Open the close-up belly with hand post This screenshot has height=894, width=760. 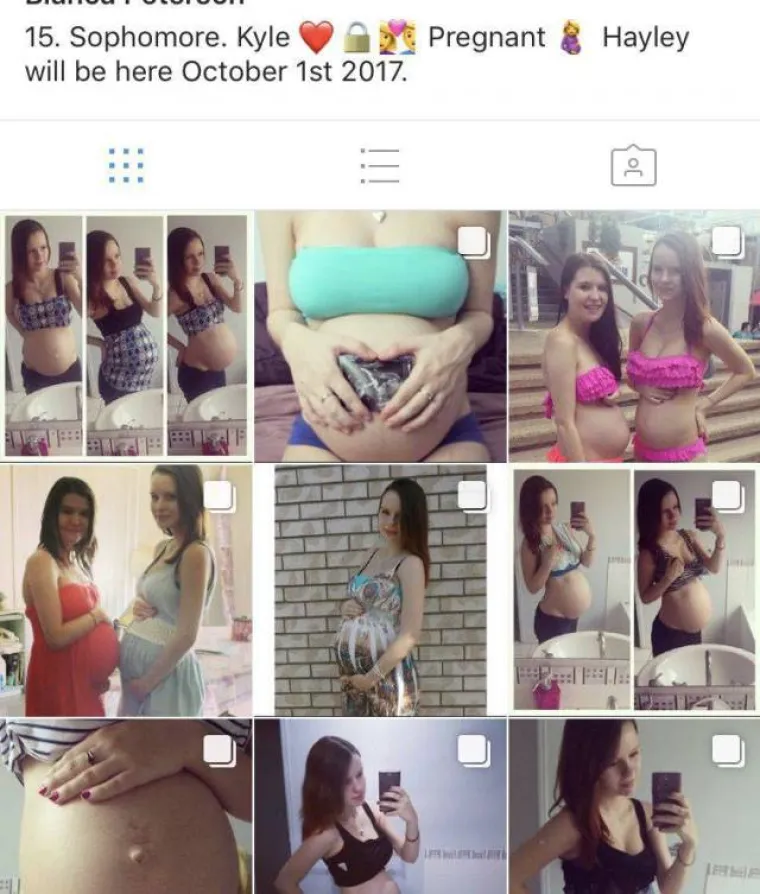(125, 805)
